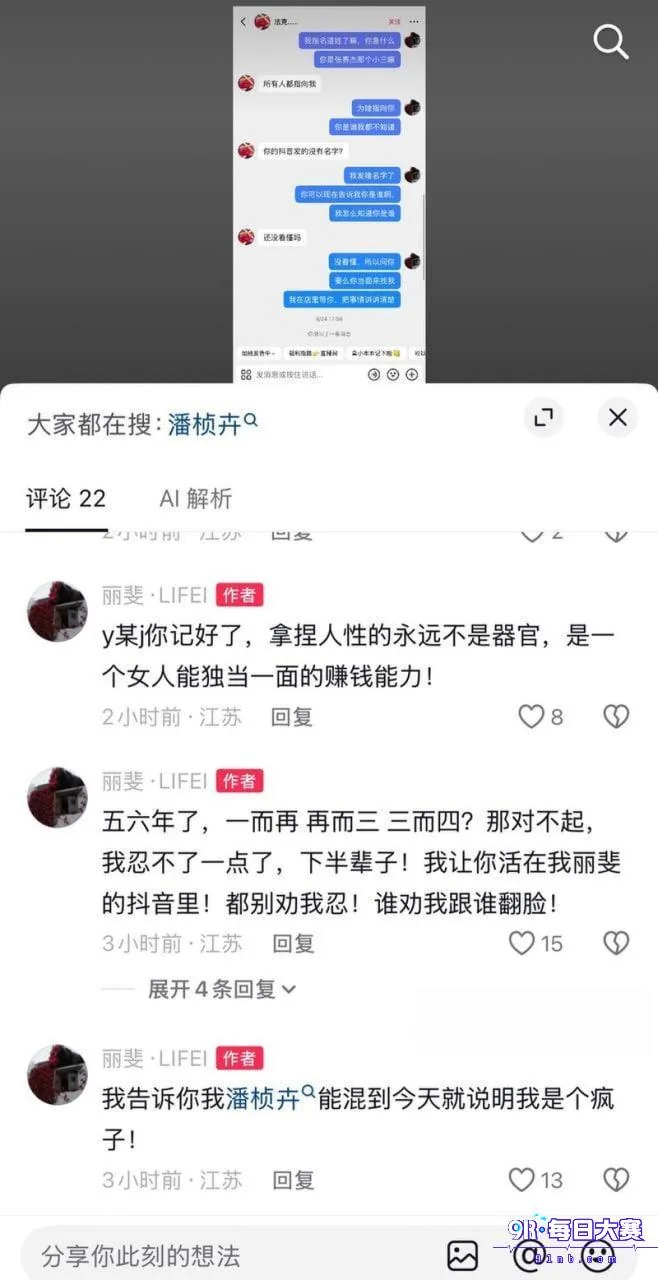Image resolution: width=658 pixels, height=1280 pixels.
Task: Dislike the comment starting y某j你记好了
Action: pyautogui.click(x=616, y=716)
